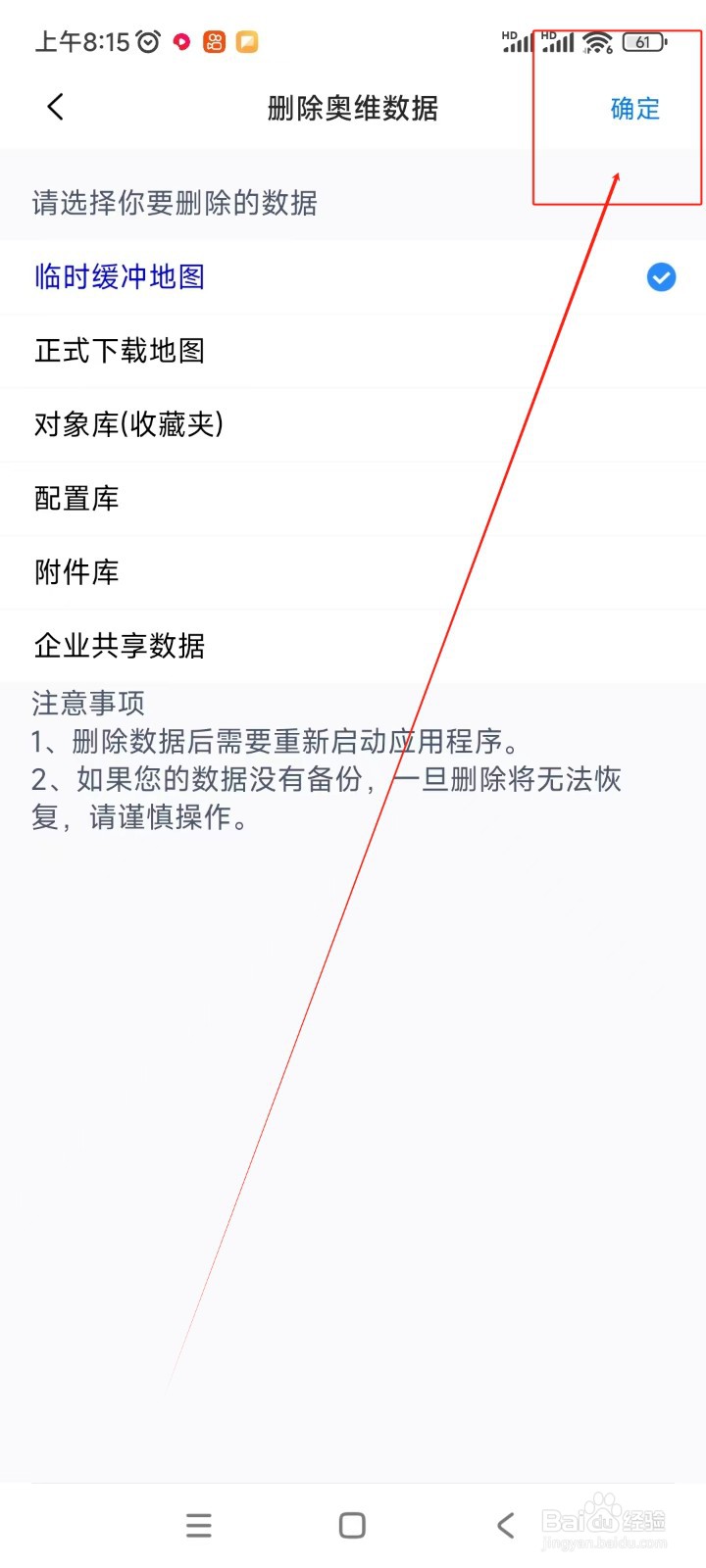Tap the 确定 confirm button
The height and width of the screenshot is (1568, 706).
pos(634,109)
